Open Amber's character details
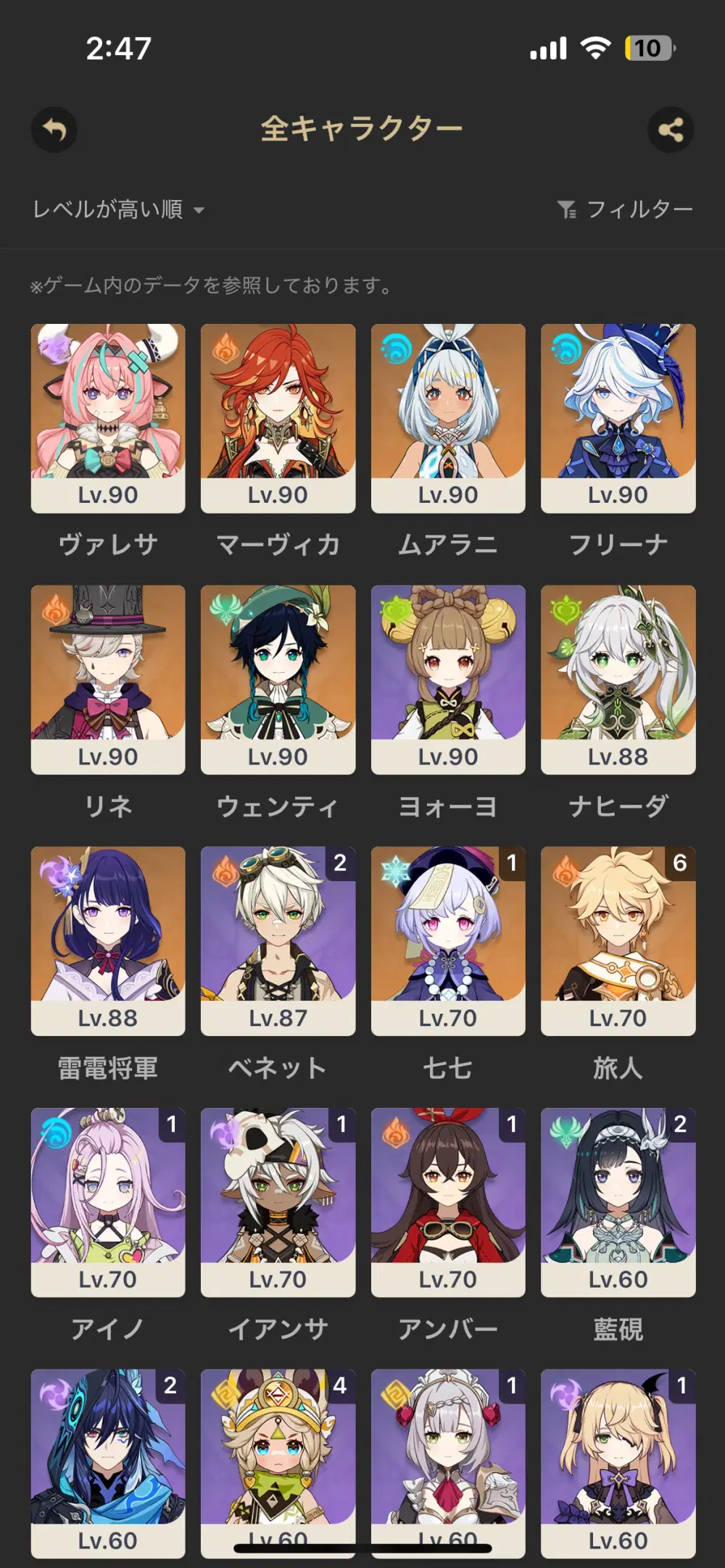 pyautogui.click(x=448, y=1203)
